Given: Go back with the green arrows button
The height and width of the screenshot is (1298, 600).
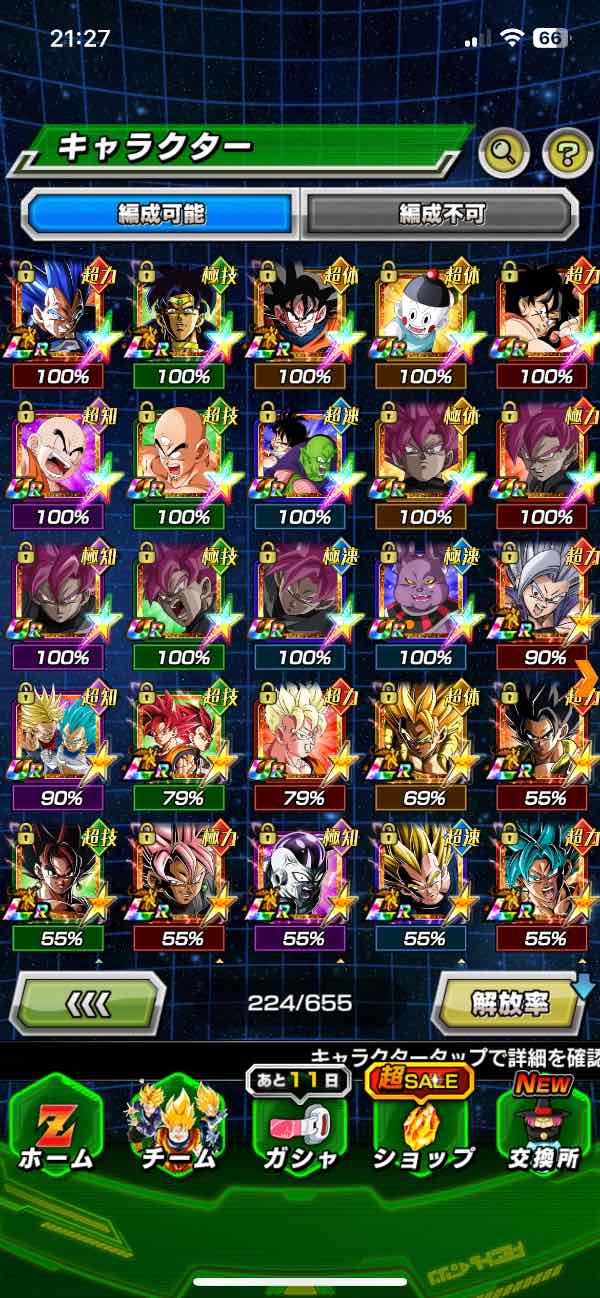Looking at the screenshot, I should tap(88, 1002).
